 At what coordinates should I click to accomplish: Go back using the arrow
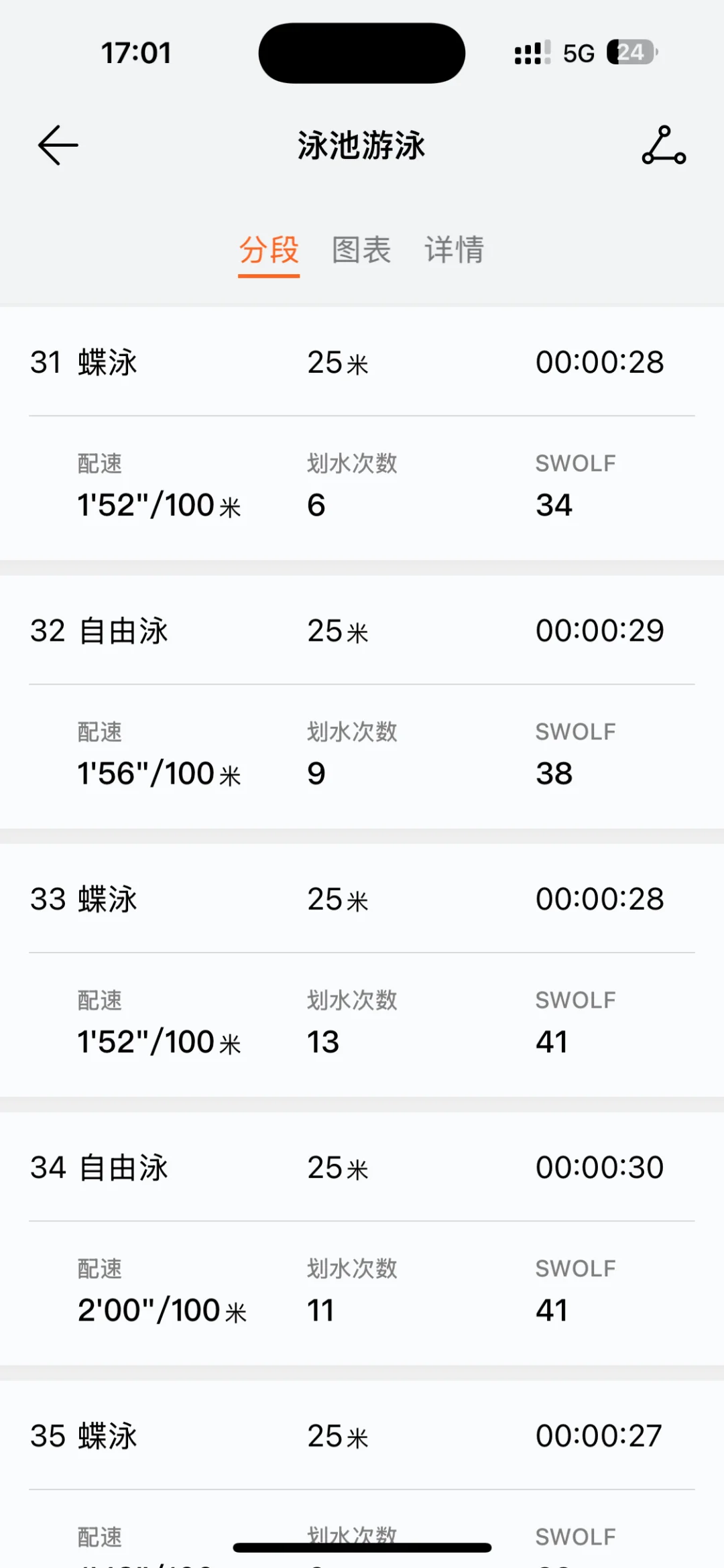(x=58, y=145)
